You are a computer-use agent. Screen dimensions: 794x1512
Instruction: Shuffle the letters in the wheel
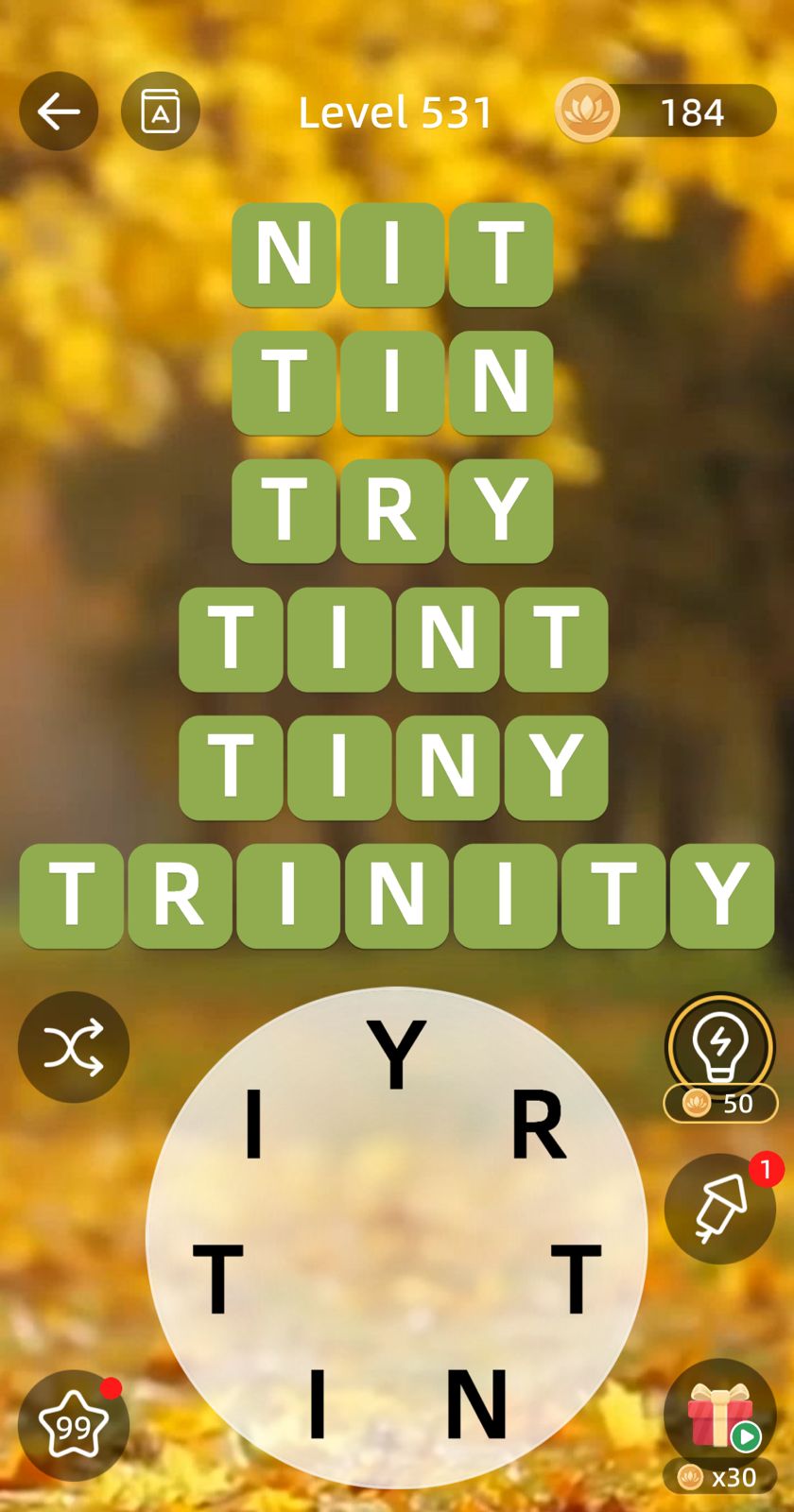coord(73,1047)
